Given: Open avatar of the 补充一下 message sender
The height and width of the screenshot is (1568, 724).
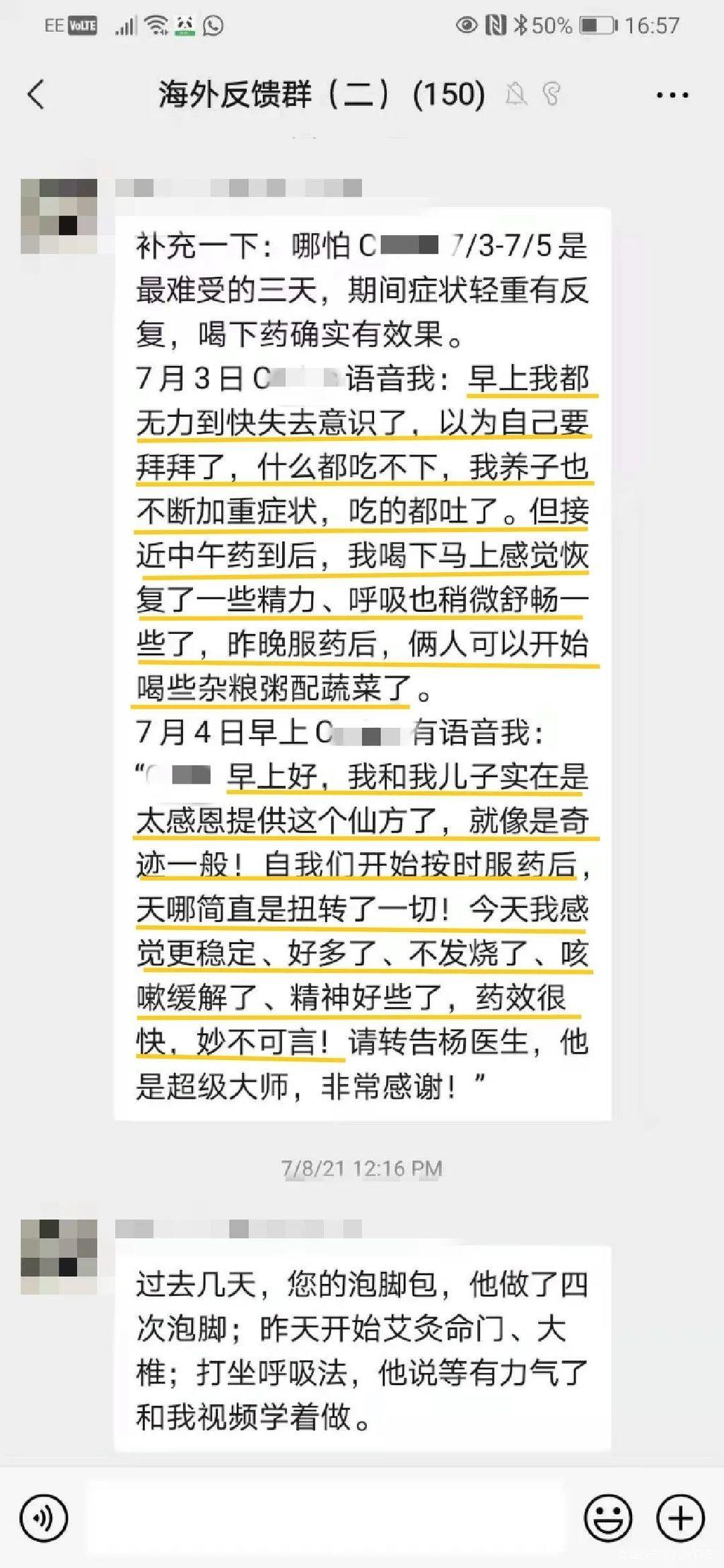Looking at the screenshot, I should point(59,216).
